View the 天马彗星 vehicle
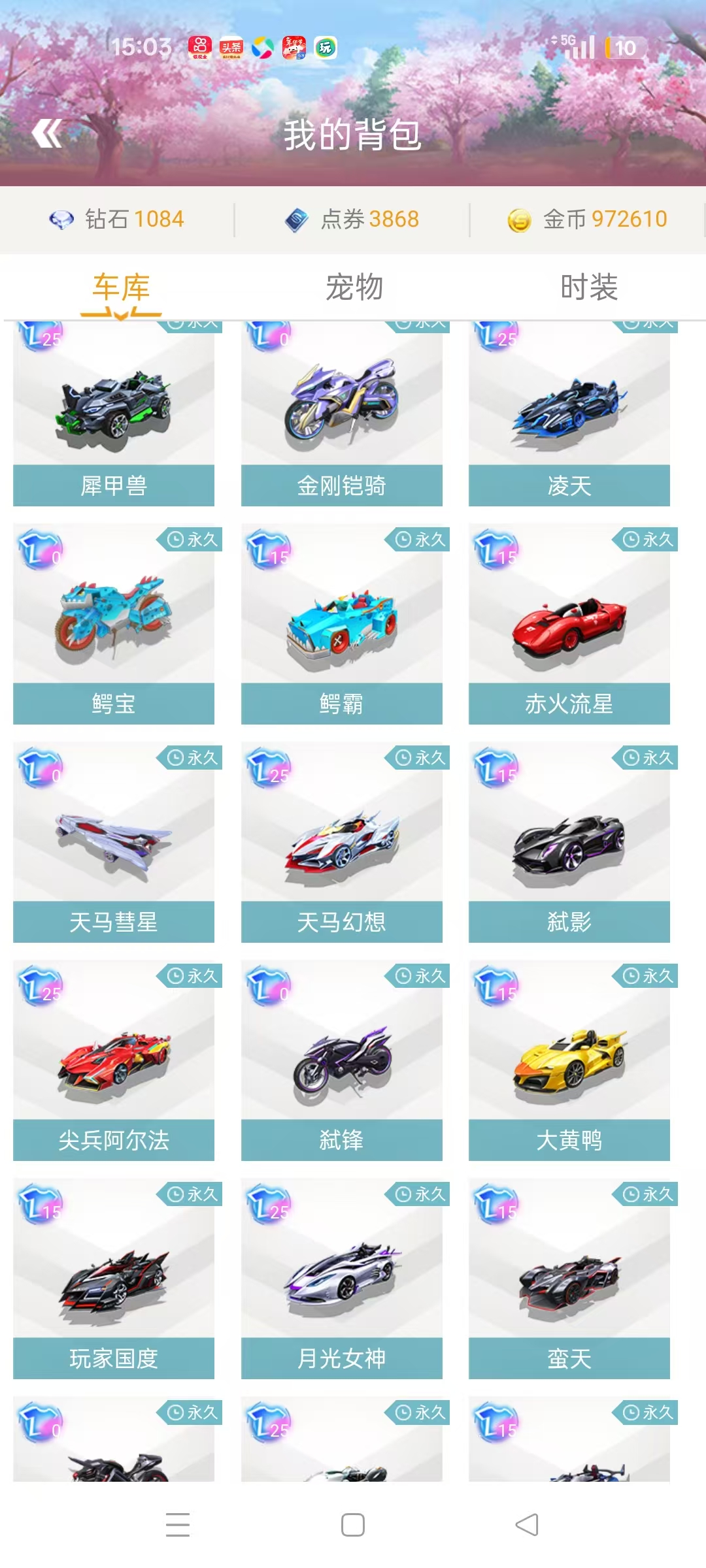Viewport: 706px width, 1568px height. 114,842
